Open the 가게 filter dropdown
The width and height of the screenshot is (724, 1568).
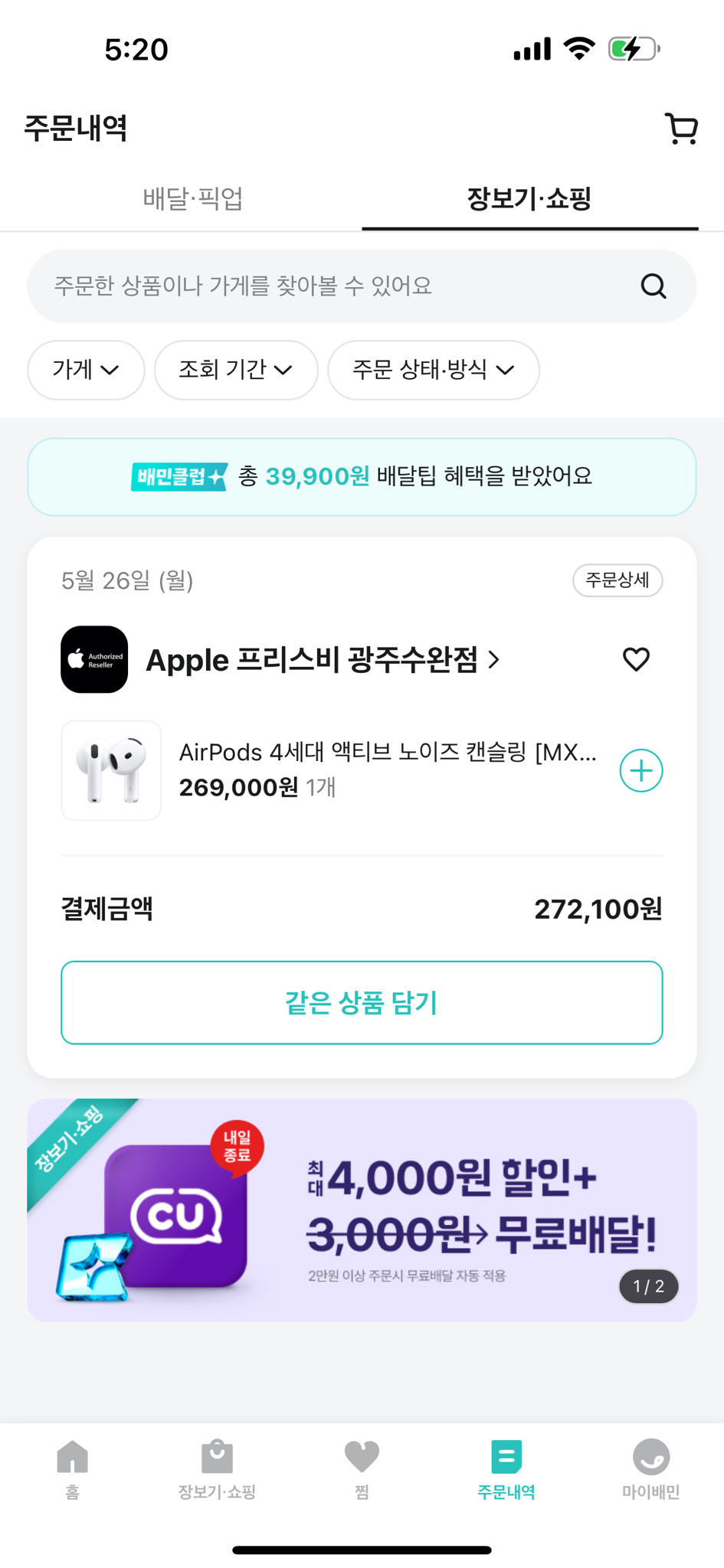click(x=85, y=370)
